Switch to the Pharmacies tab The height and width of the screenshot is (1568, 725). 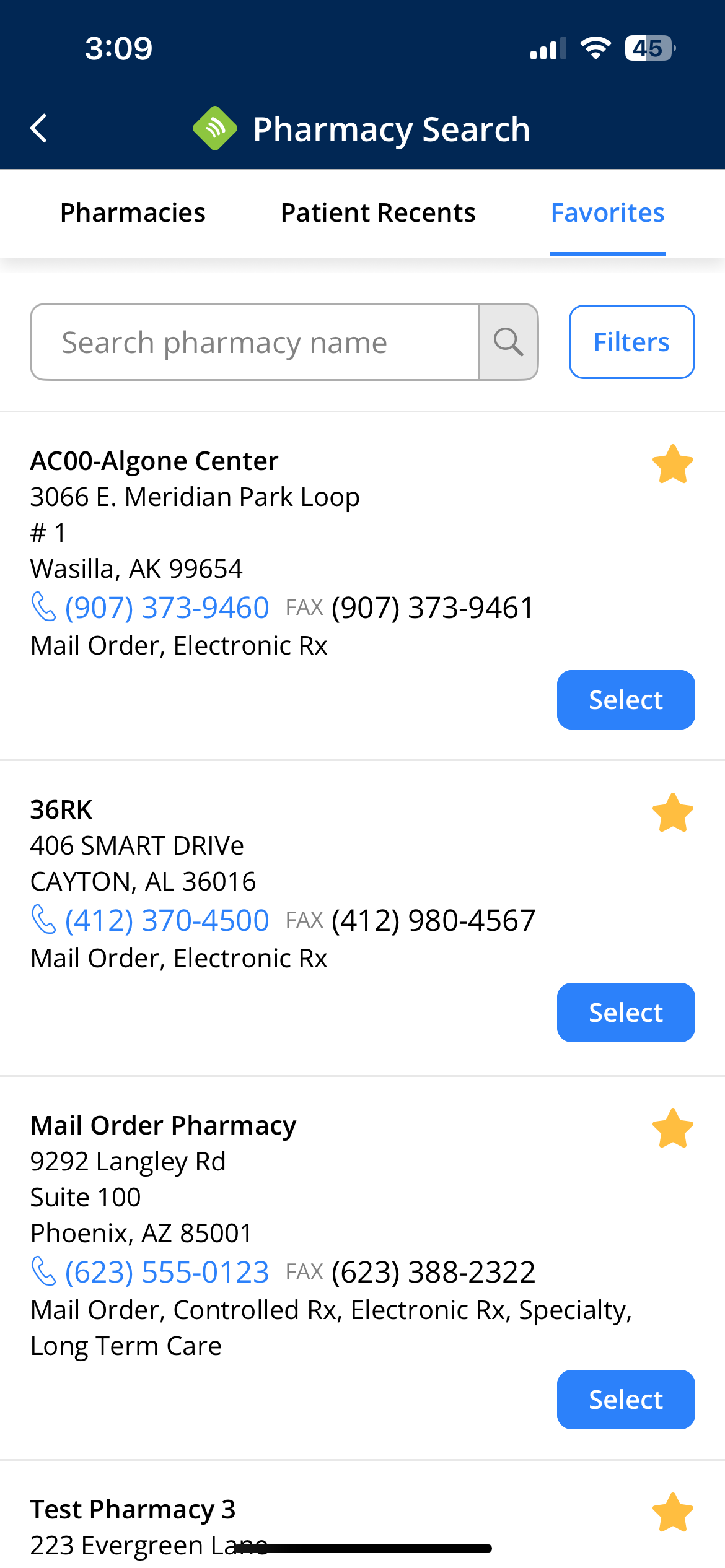click(x=133, y=212)
